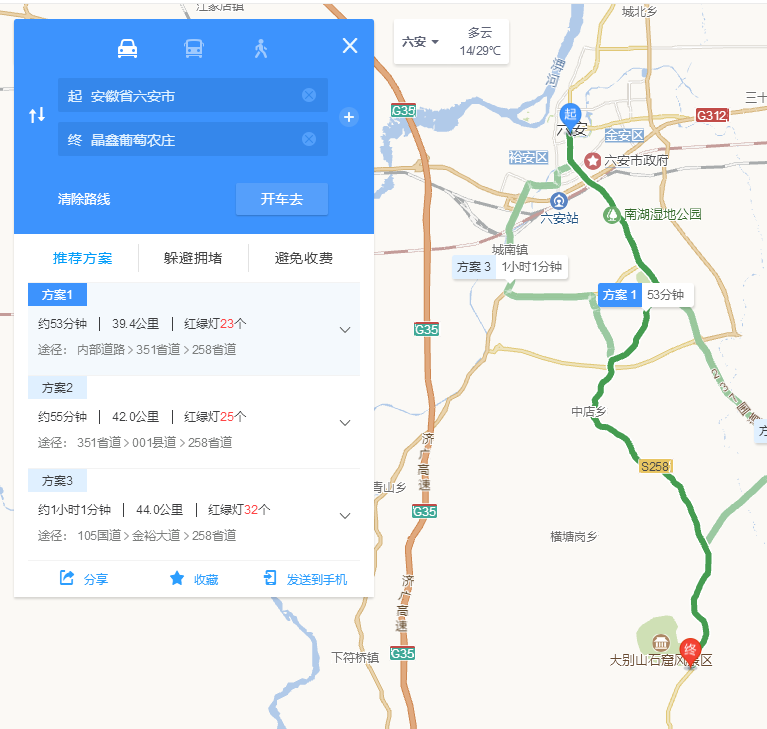
Task: Expand details for 方案3
Action: tap(345, 515)
